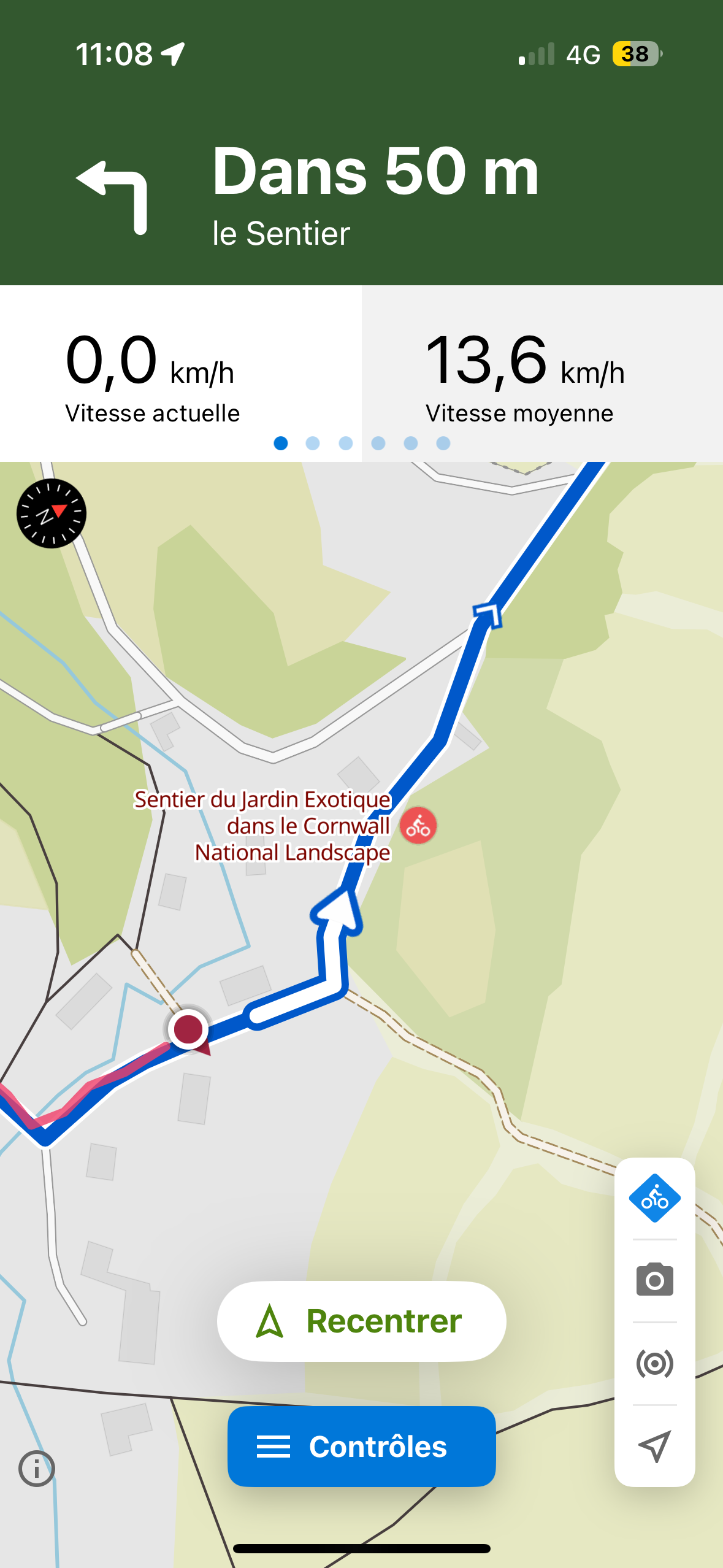Open the map info icon
The width and height of the screenshot is (723, 1568).
pyautogui.click(x=37, y=1469)
